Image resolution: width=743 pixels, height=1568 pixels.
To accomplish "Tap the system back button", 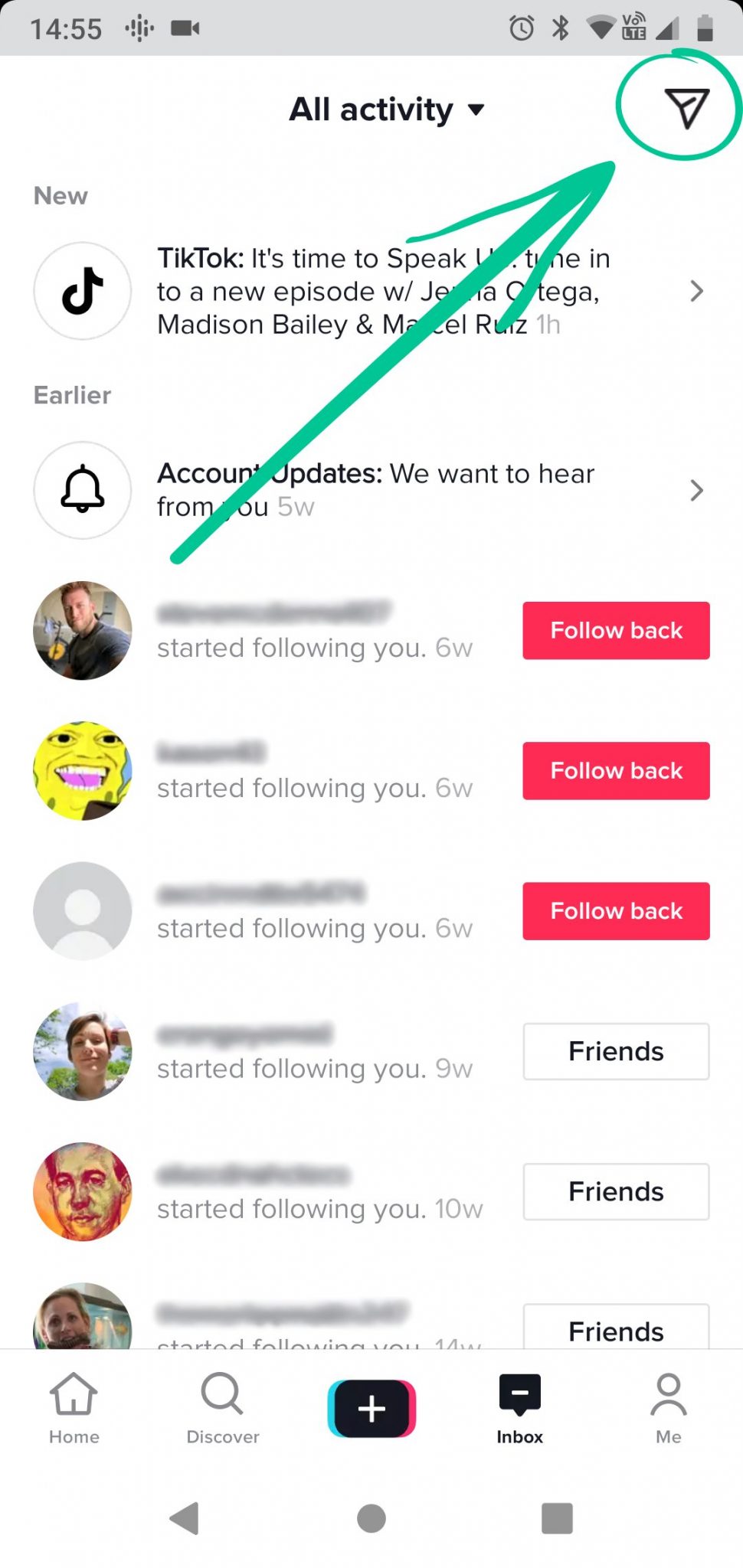I will point(185,1518).
